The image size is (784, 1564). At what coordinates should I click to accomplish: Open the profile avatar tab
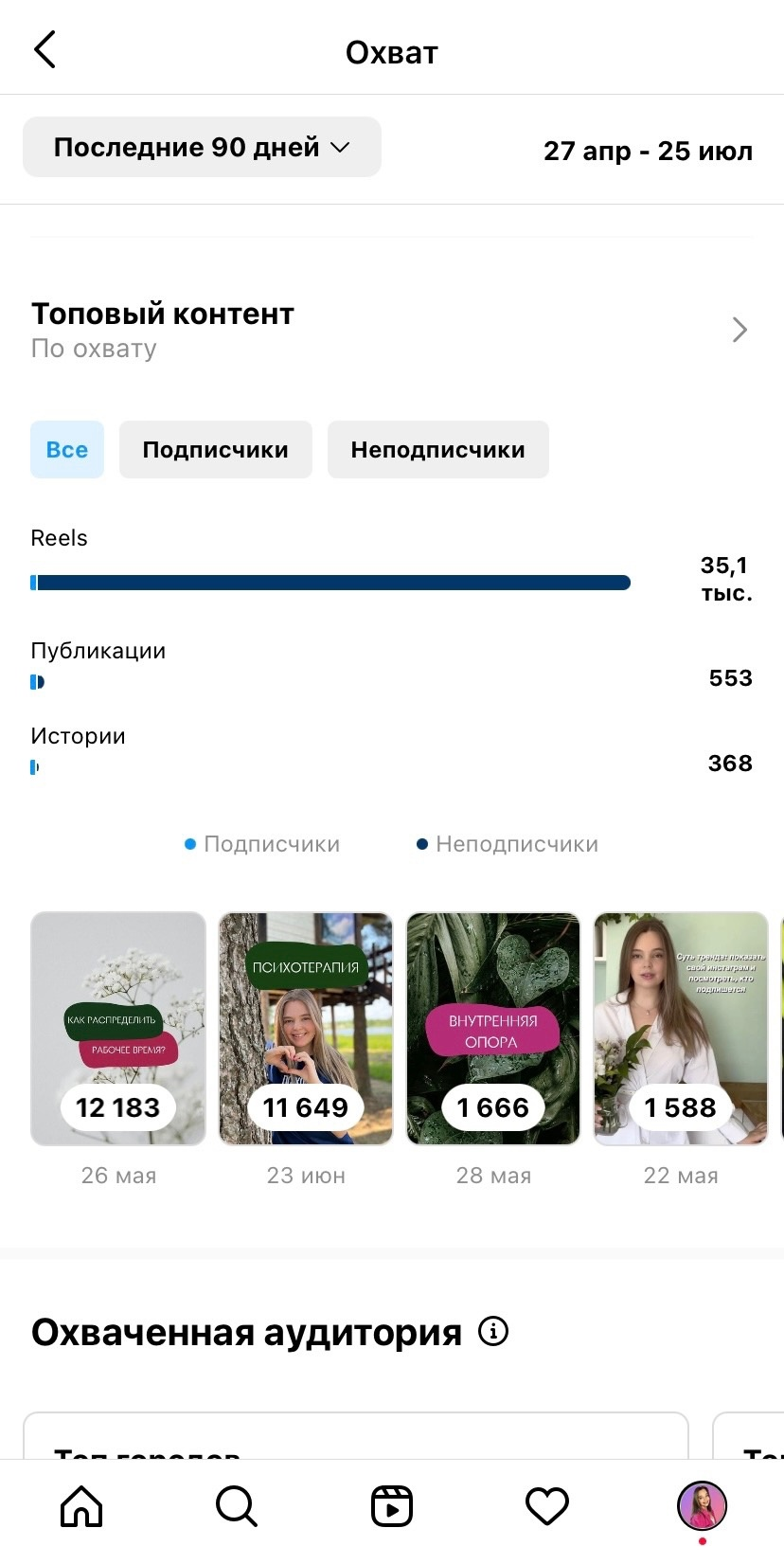point(702,1506)
